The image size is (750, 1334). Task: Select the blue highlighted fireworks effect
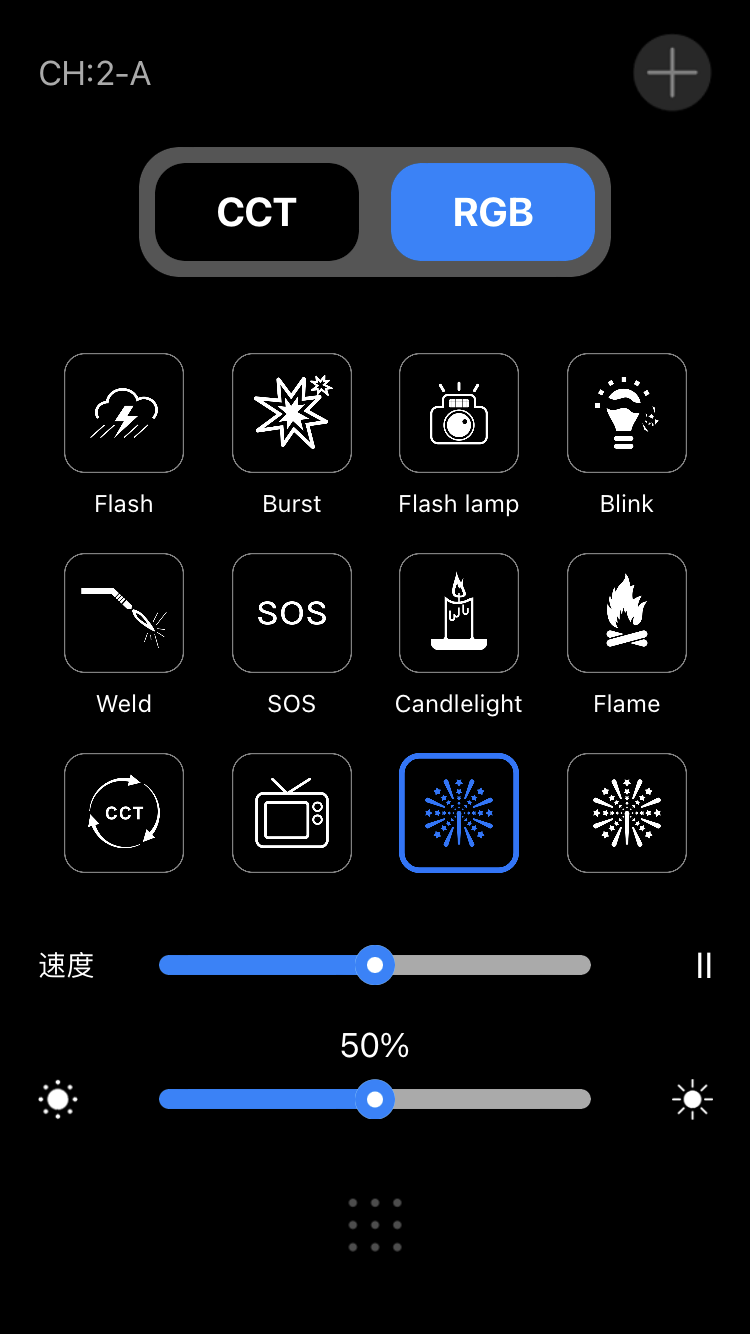point(459,813)
